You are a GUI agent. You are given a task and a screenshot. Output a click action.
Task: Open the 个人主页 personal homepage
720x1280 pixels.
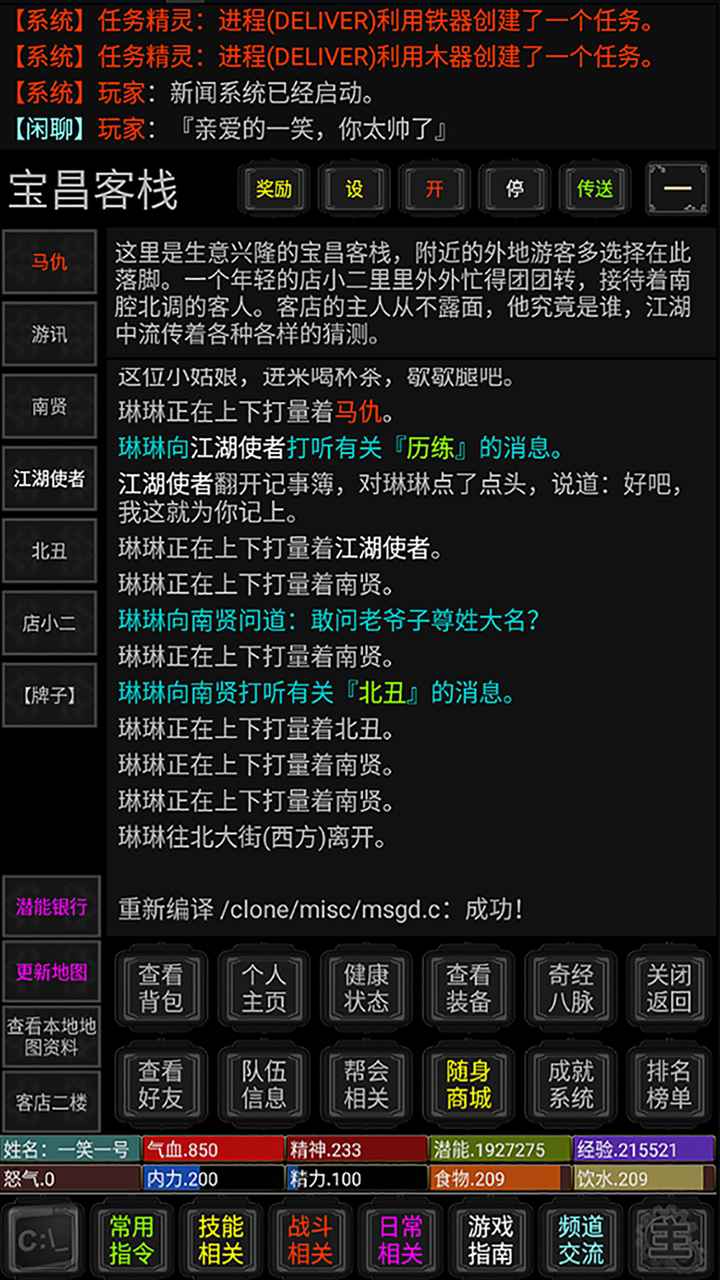(263, 988)
